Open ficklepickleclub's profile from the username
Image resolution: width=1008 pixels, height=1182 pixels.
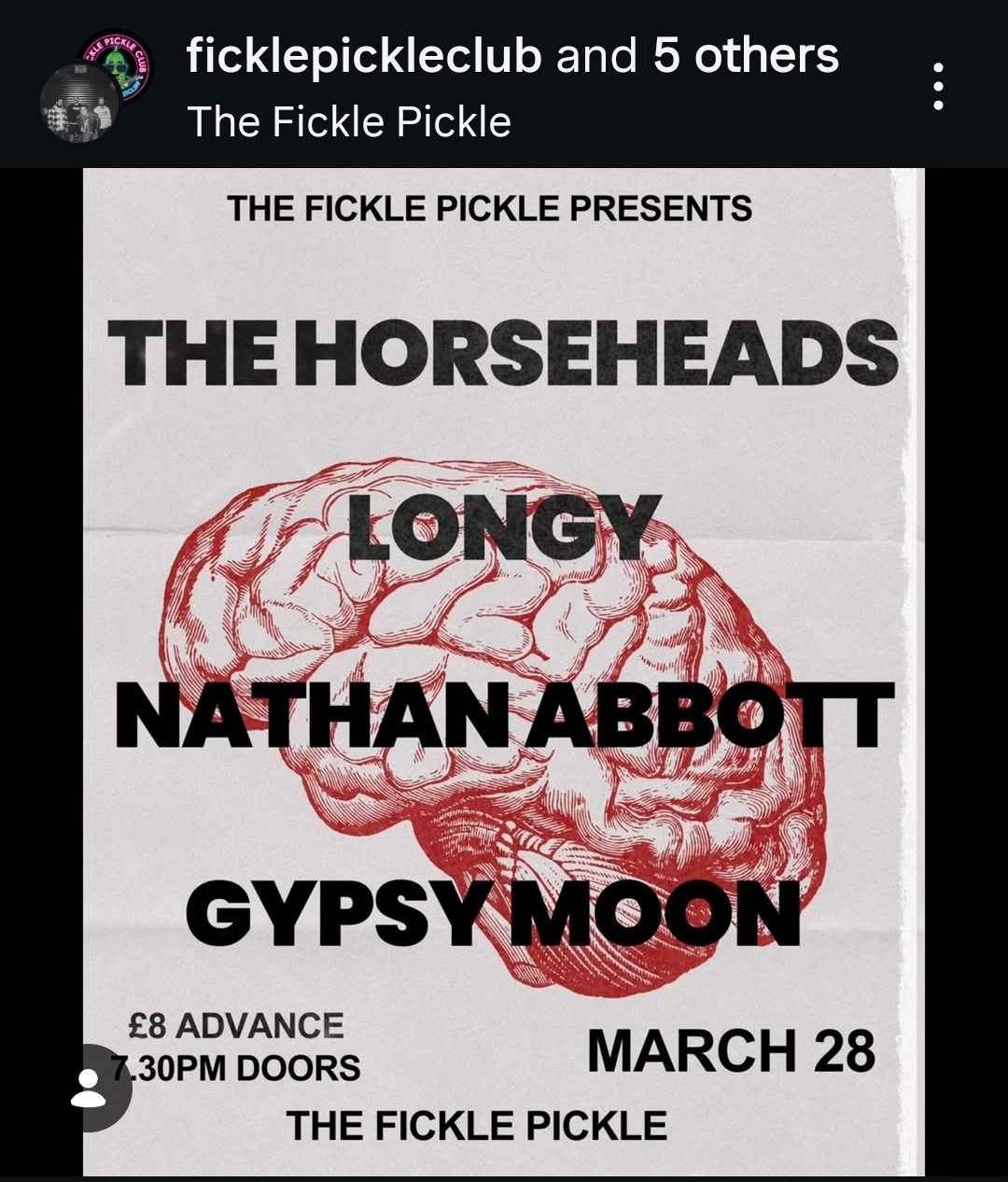(x=363, y=55)
